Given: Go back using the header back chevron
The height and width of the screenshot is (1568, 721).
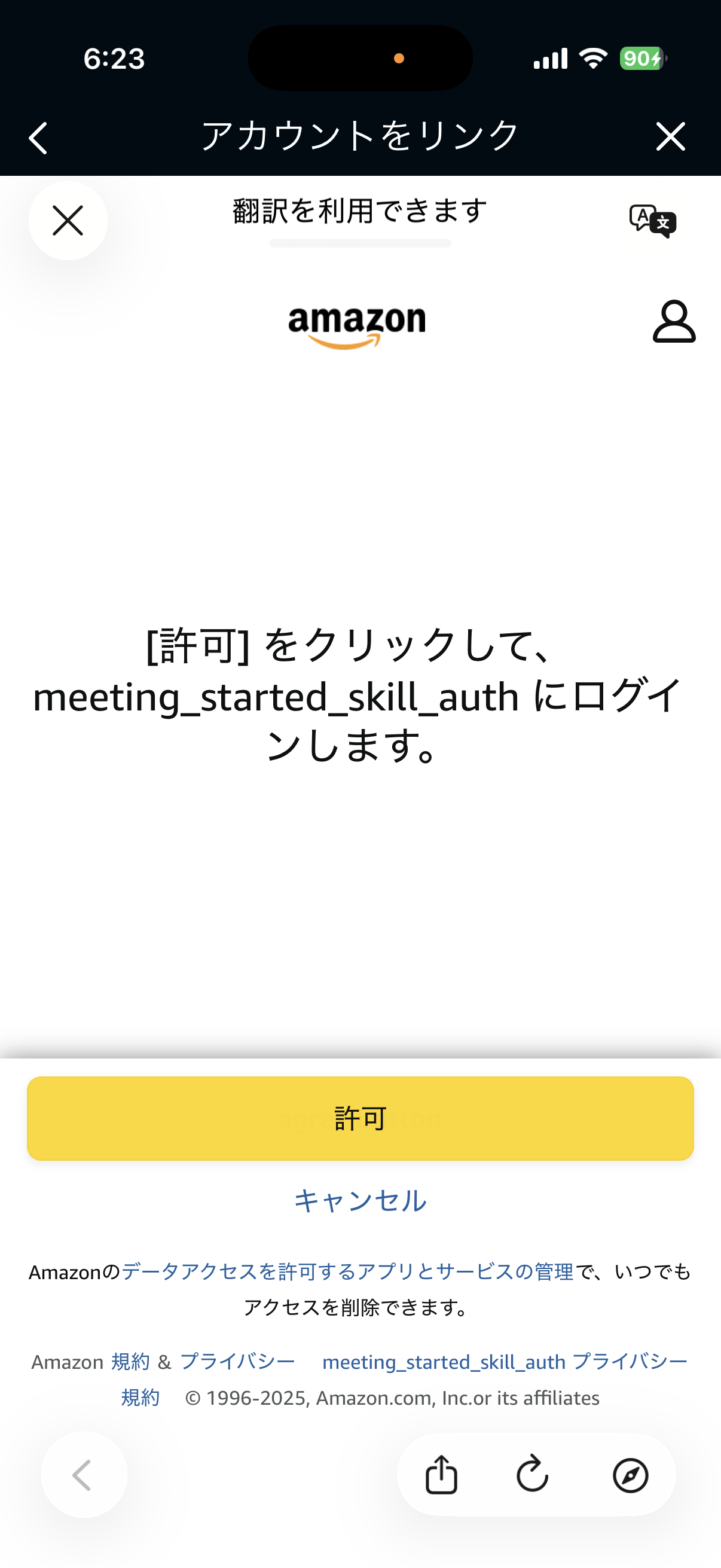Looking at the screenshot, I should point(38,136).
